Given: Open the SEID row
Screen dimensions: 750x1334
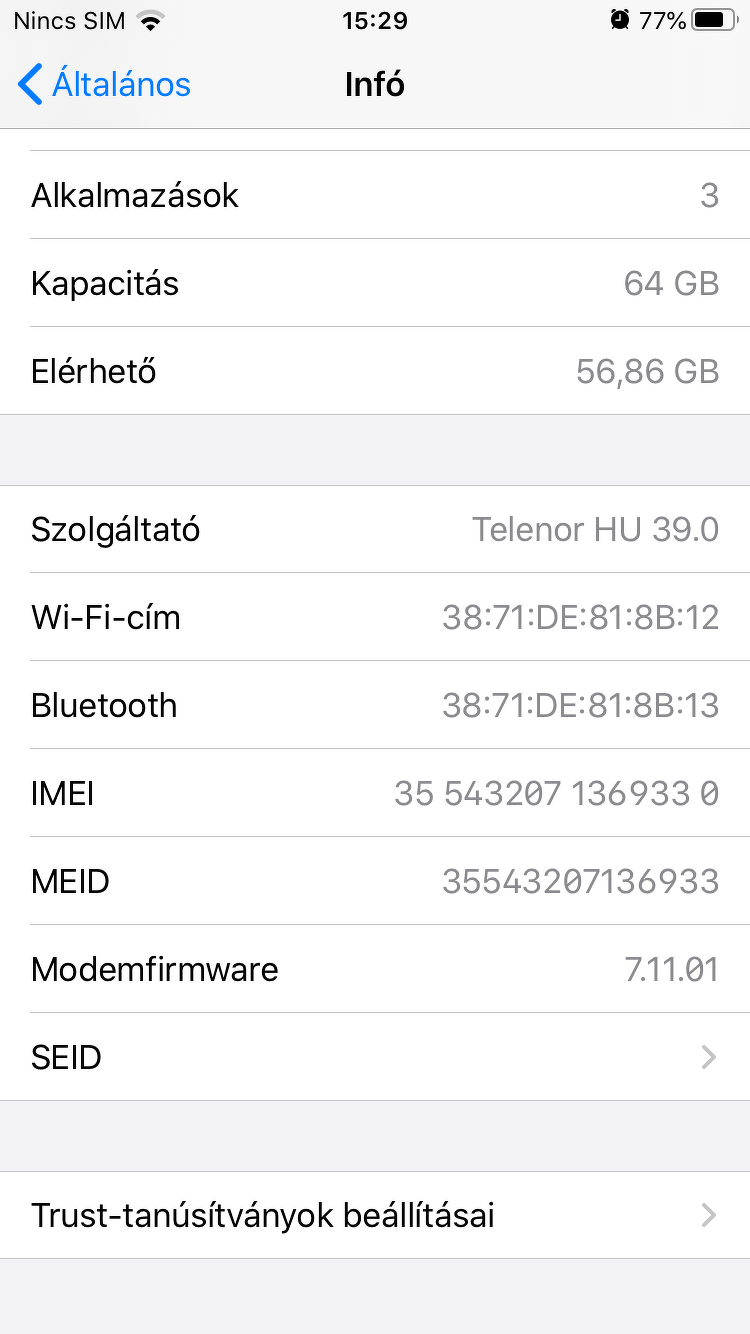Looking at the screenshot, I should click(374, 1057).
